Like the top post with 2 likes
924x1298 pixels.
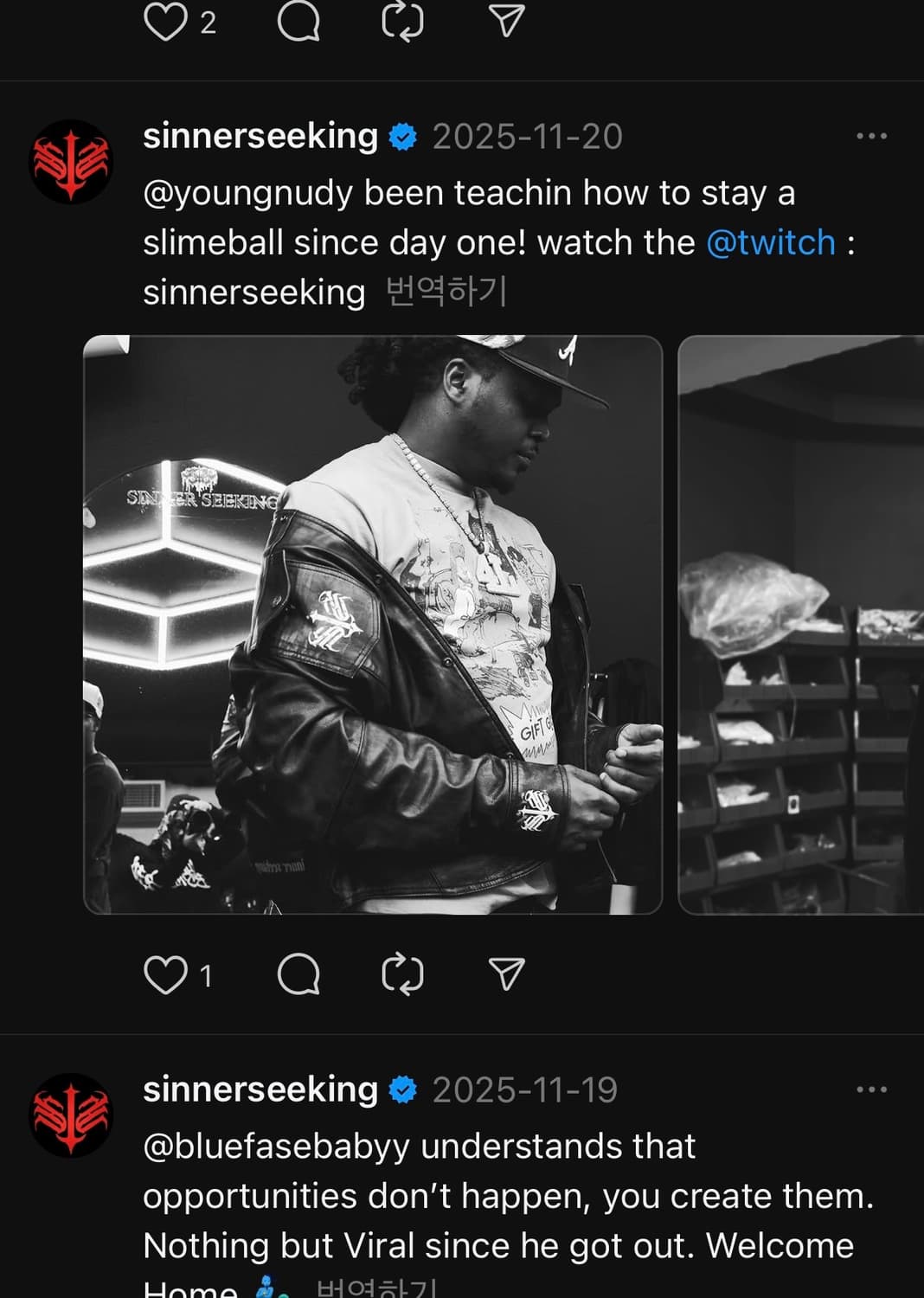tap(167, 22)
